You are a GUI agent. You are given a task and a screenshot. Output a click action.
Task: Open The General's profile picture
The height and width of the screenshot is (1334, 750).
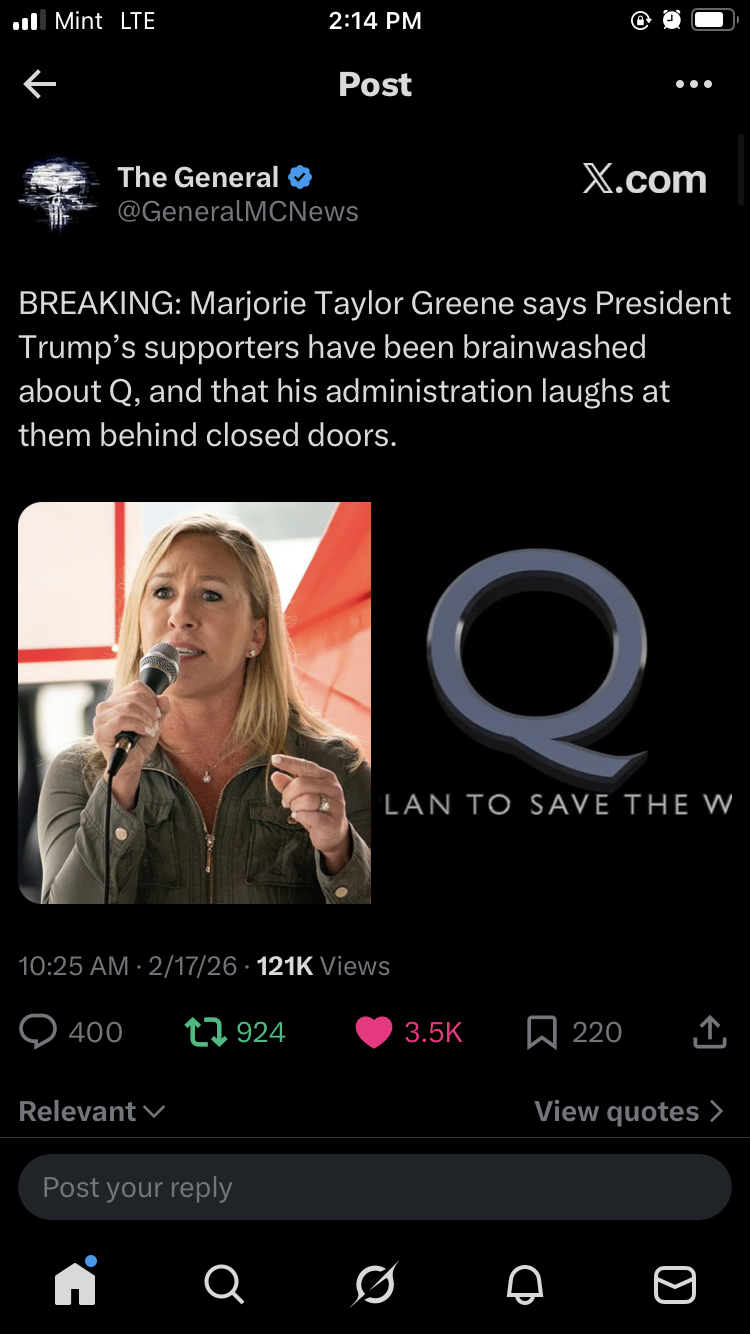pos(60,194)
